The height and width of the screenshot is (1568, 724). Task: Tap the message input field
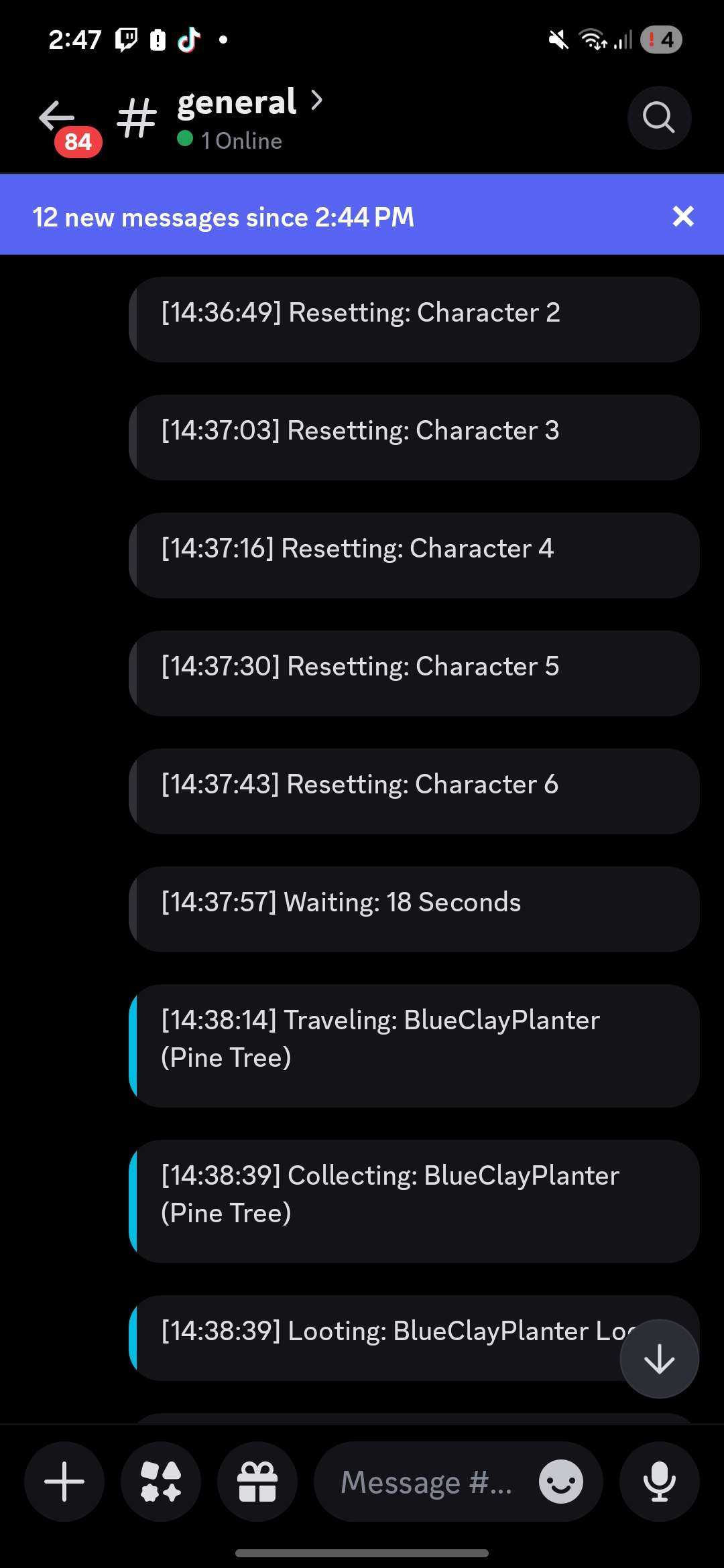426,1482
